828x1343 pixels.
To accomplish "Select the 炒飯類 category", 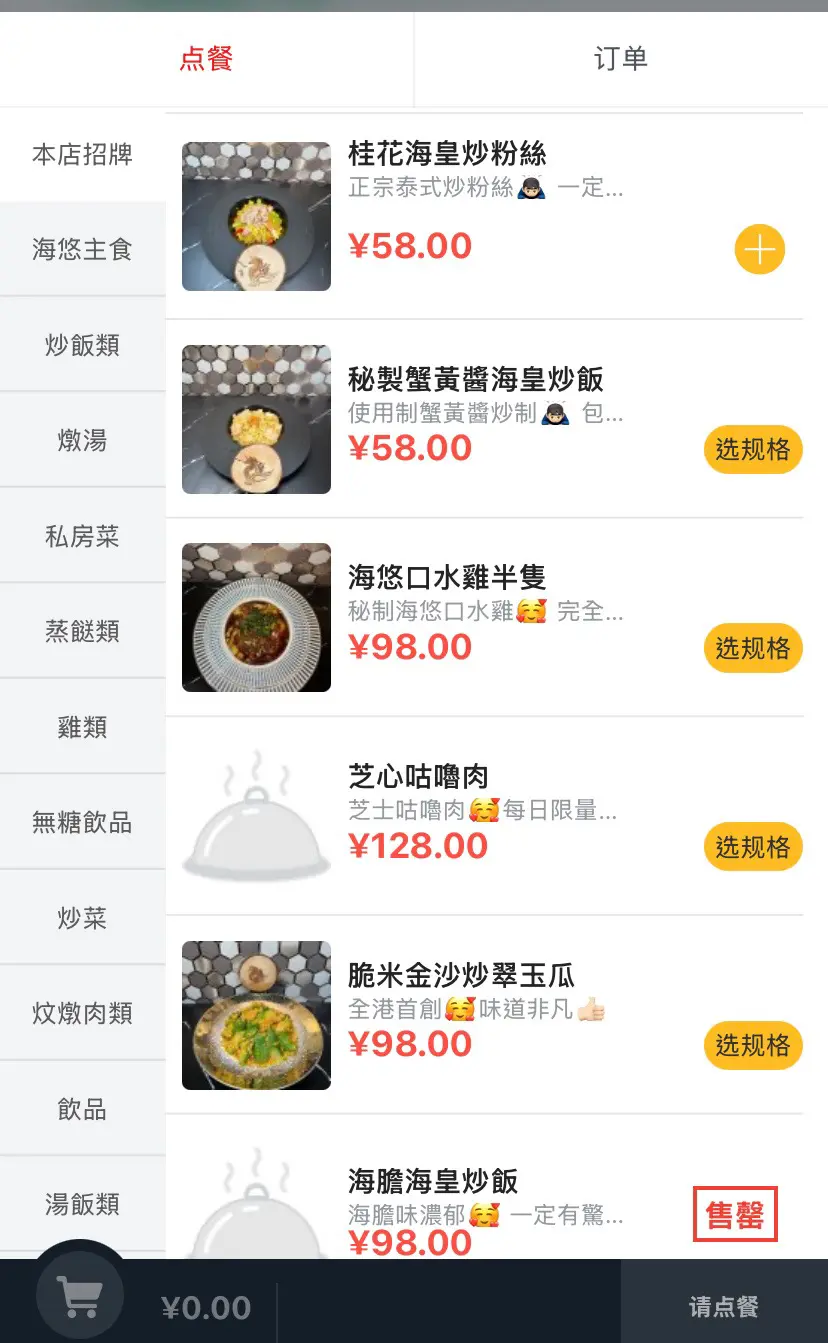I will 82,345.
